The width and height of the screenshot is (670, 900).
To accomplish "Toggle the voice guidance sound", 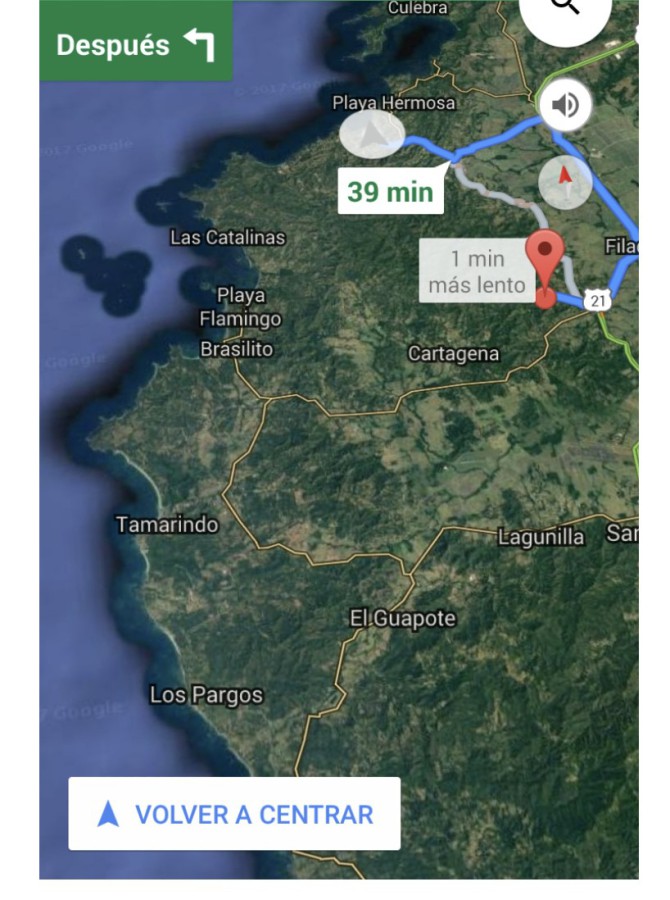I will click(x=565, y=105).
